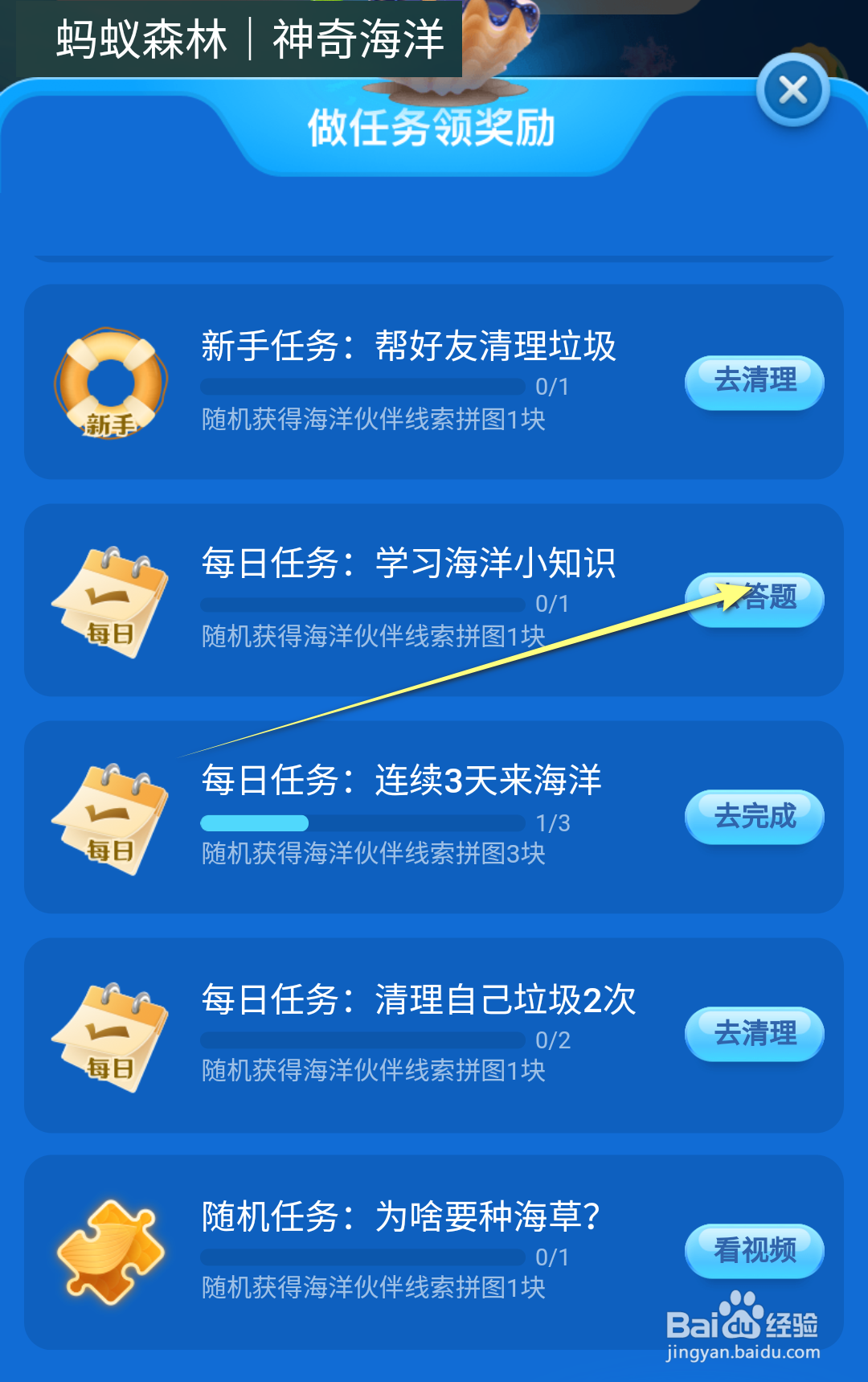This screenshot has height=1382, width=868.
Task: Tap 去清理 for cleaning your own trash
Action: 754,1034
